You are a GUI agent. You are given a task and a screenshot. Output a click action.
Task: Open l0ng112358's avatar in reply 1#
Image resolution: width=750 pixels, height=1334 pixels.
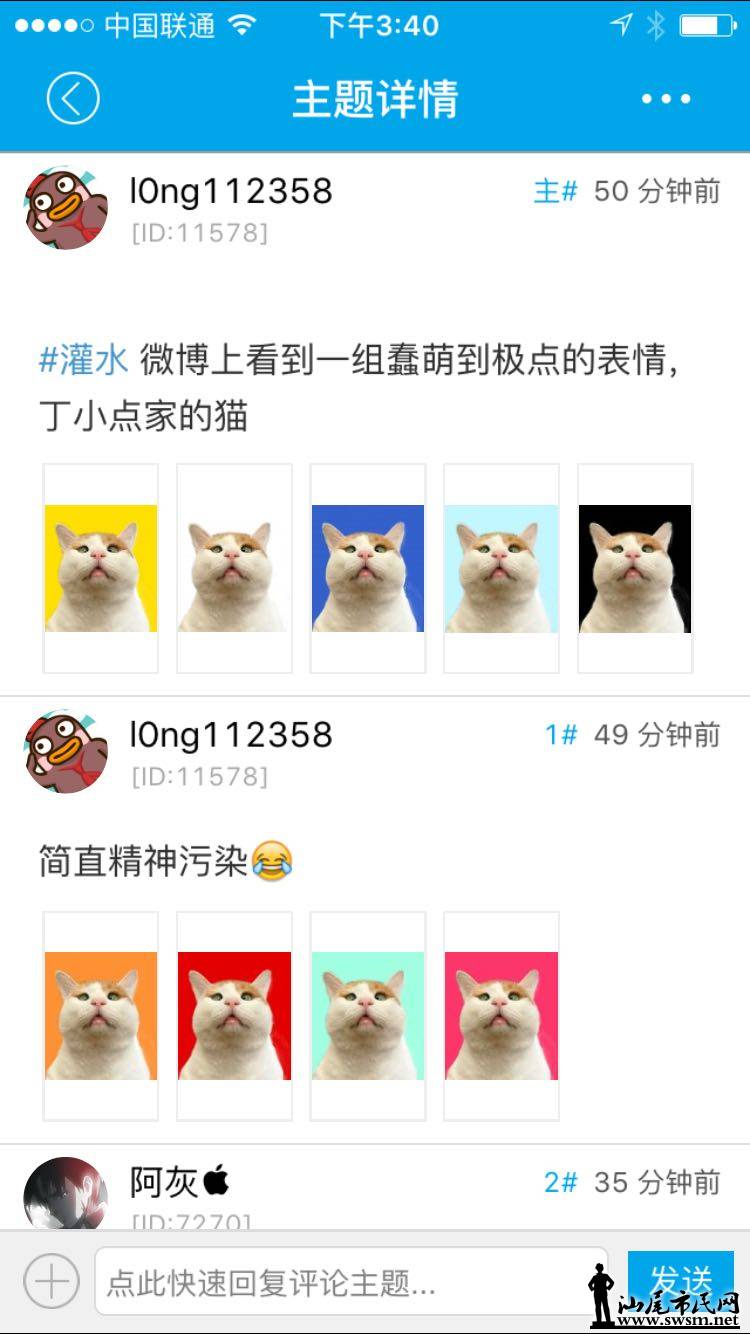(66, 752)
